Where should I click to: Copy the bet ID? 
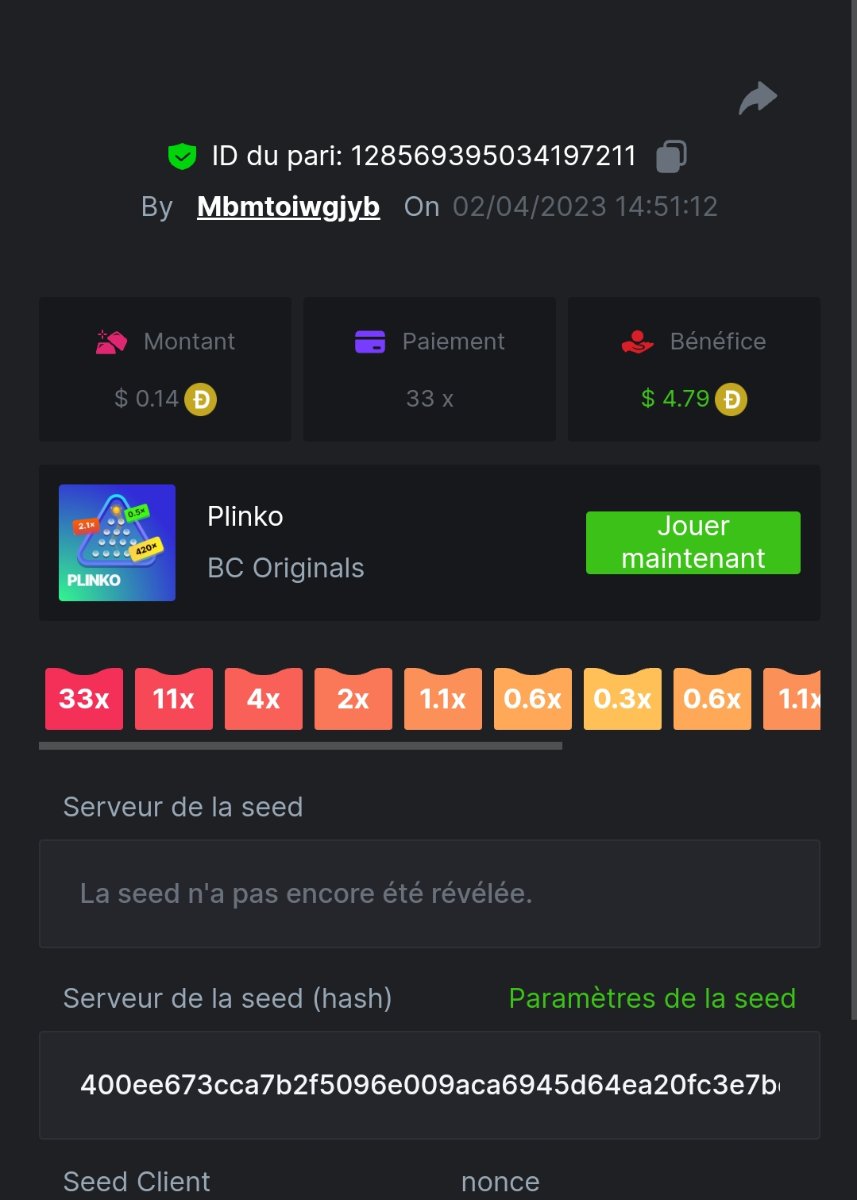click(671, 156)
